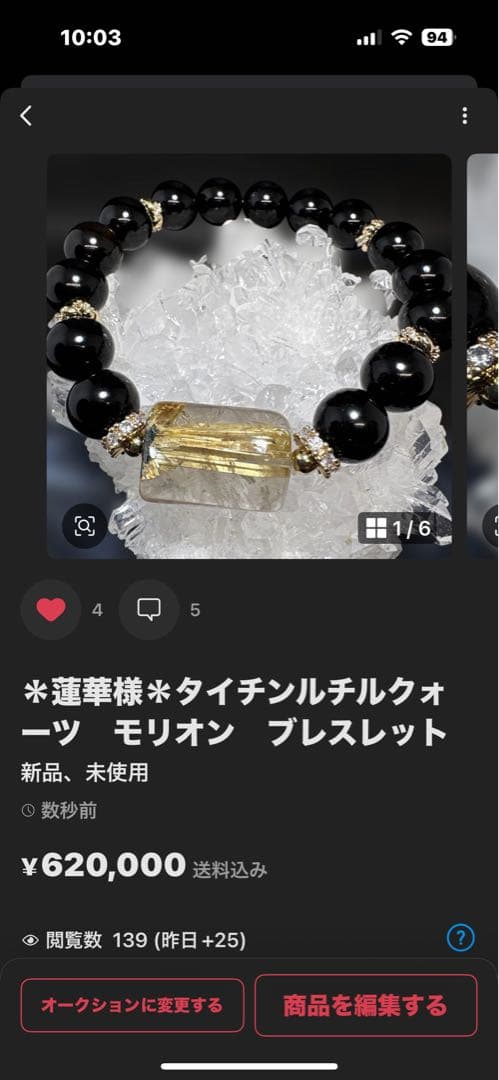
Task: Tap オークションに変更する button
Action: pos(132,1005)
